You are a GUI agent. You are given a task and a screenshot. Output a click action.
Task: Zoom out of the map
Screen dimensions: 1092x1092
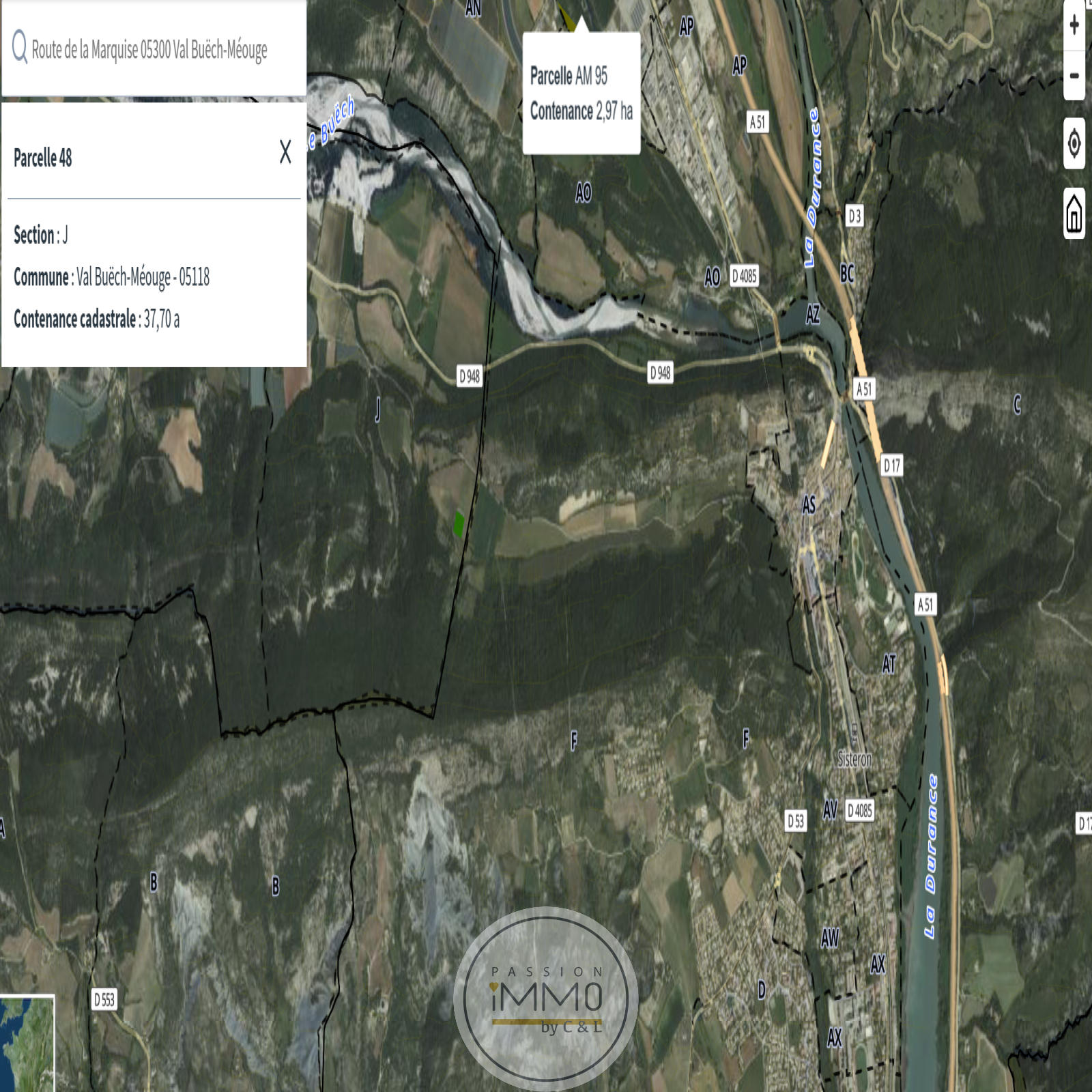pos(1074,76)
